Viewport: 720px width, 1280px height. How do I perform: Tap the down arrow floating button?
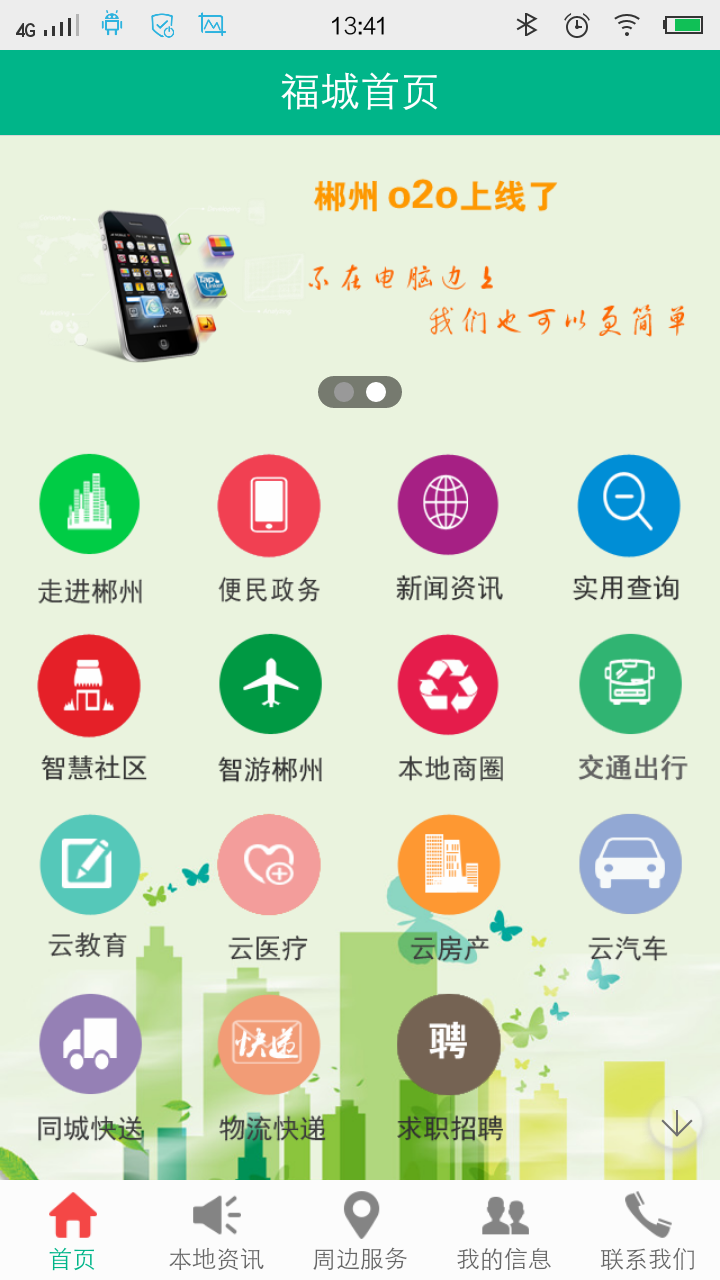676,1124
